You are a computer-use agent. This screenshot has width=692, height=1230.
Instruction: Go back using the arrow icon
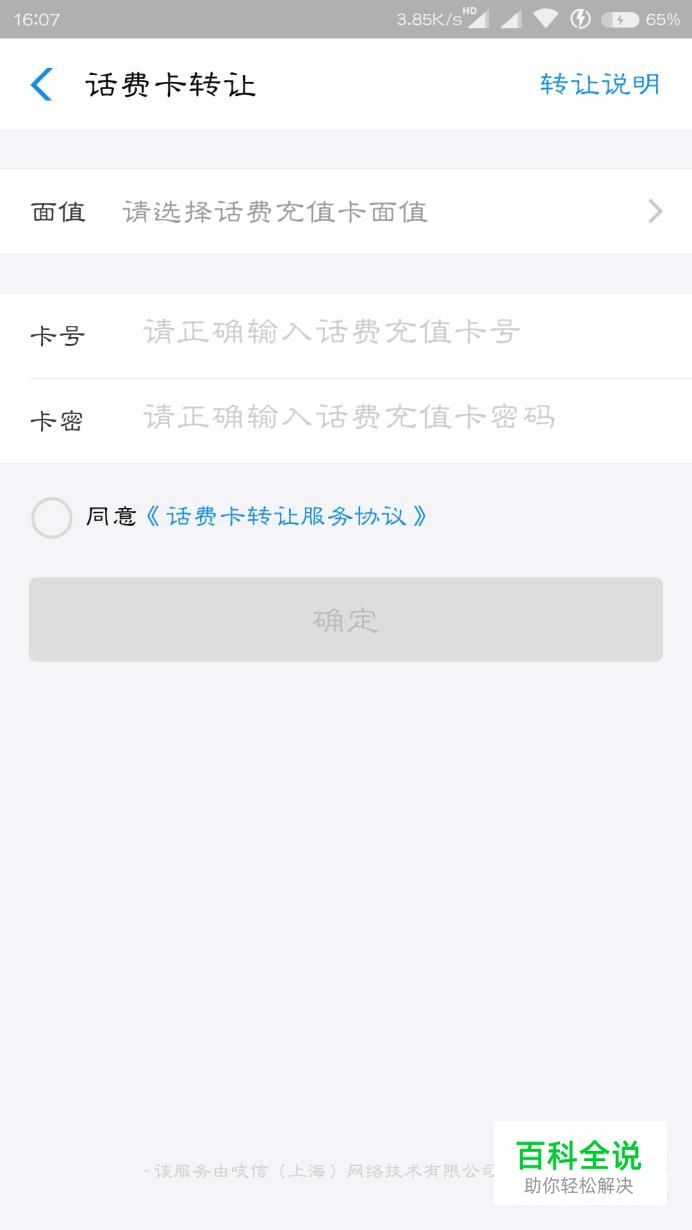coord(41,84)
